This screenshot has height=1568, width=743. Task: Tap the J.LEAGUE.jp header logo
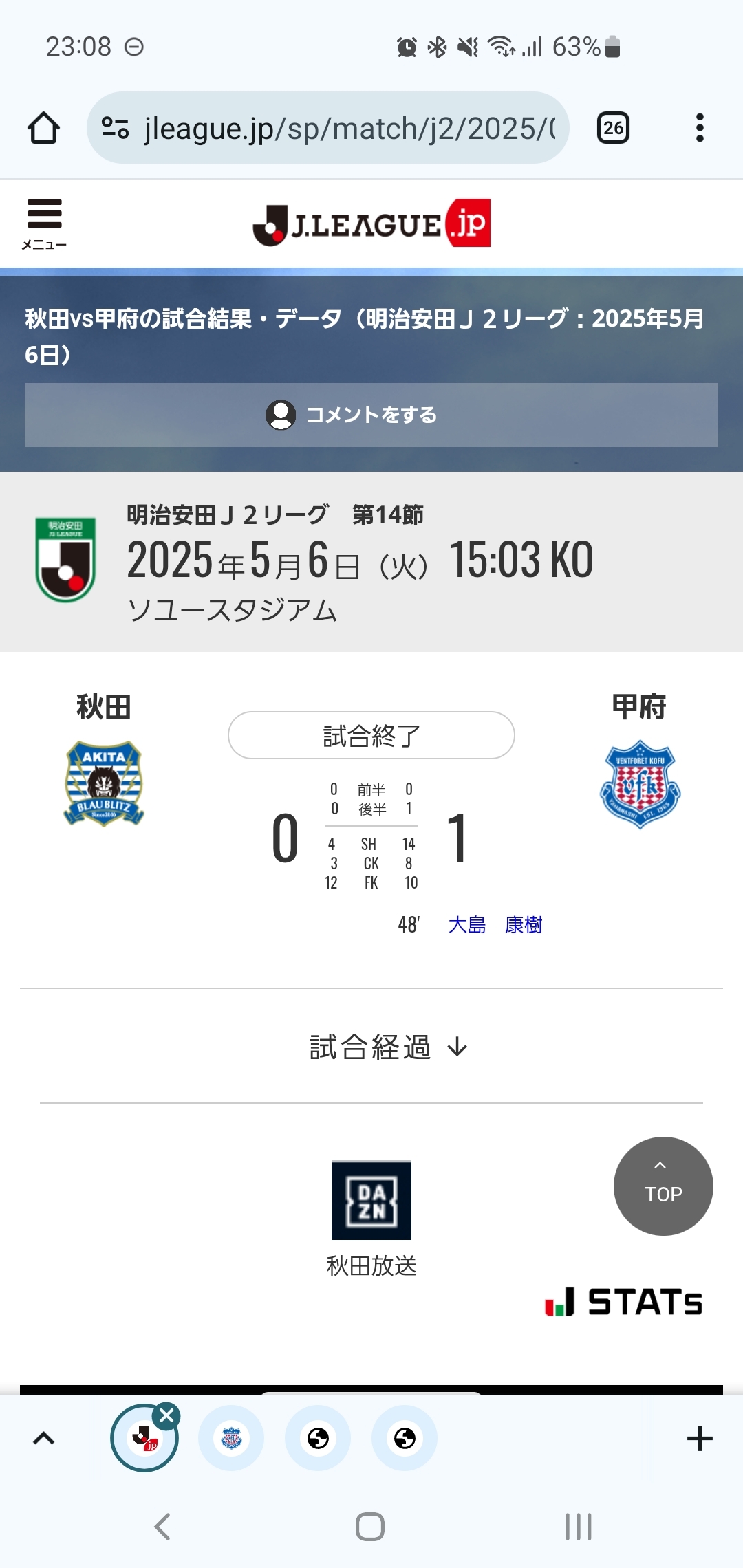tap(371, 224)
